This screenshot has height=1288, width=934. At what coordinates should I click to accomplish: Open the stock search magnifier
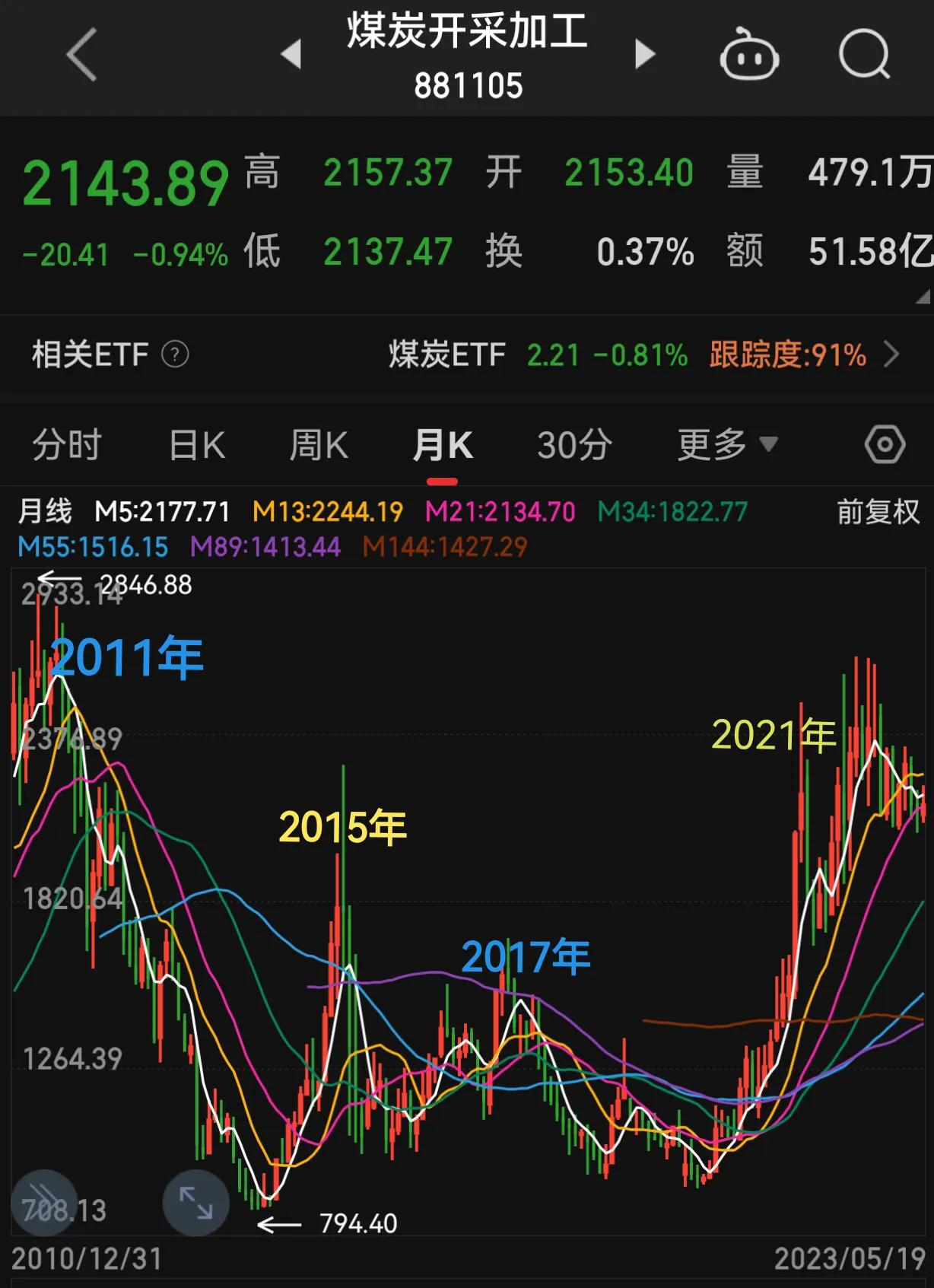coord(863,55)
